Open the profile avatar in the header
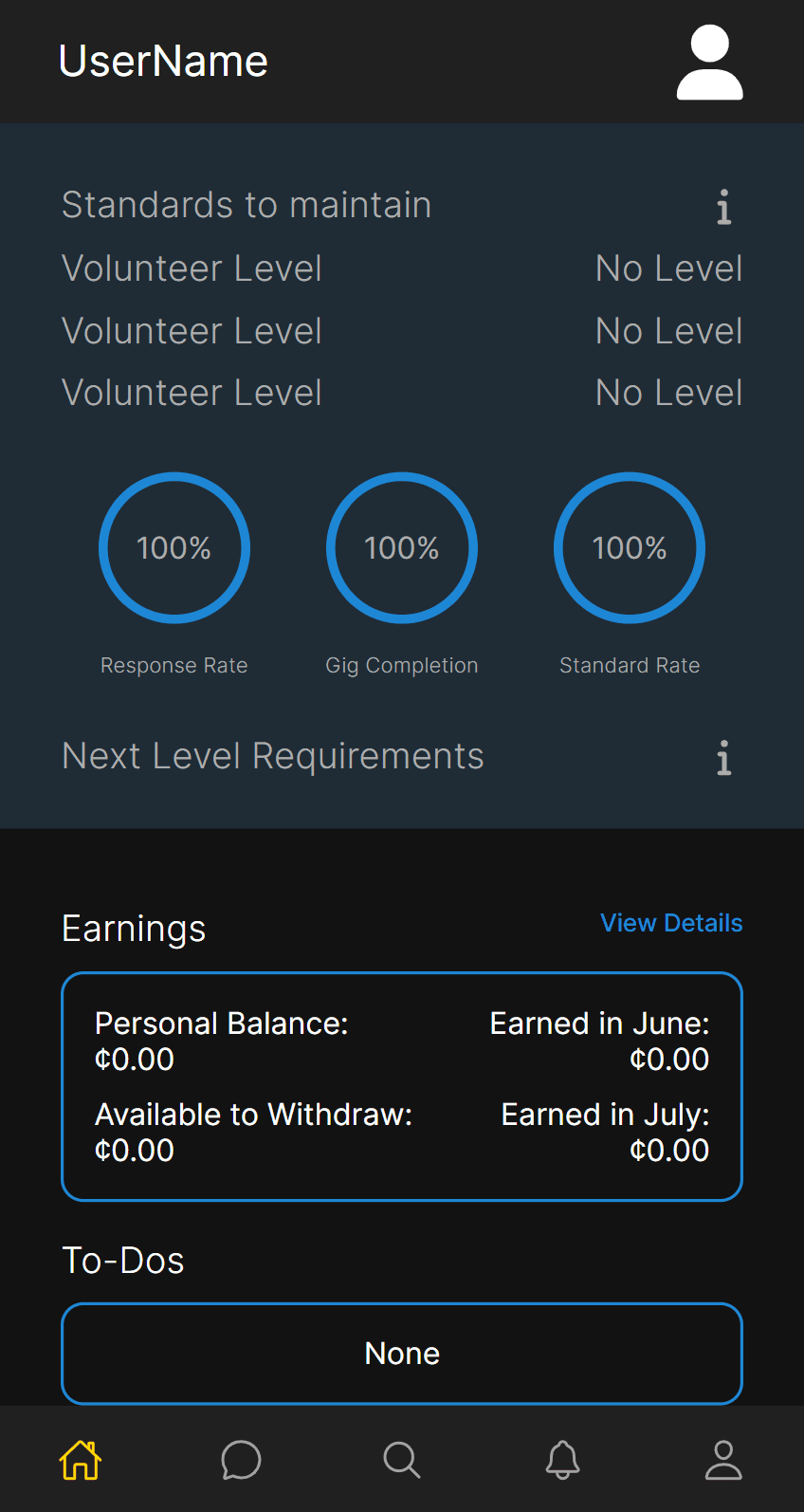This screenshot has width=804, height=1512. tap(709, 63)
